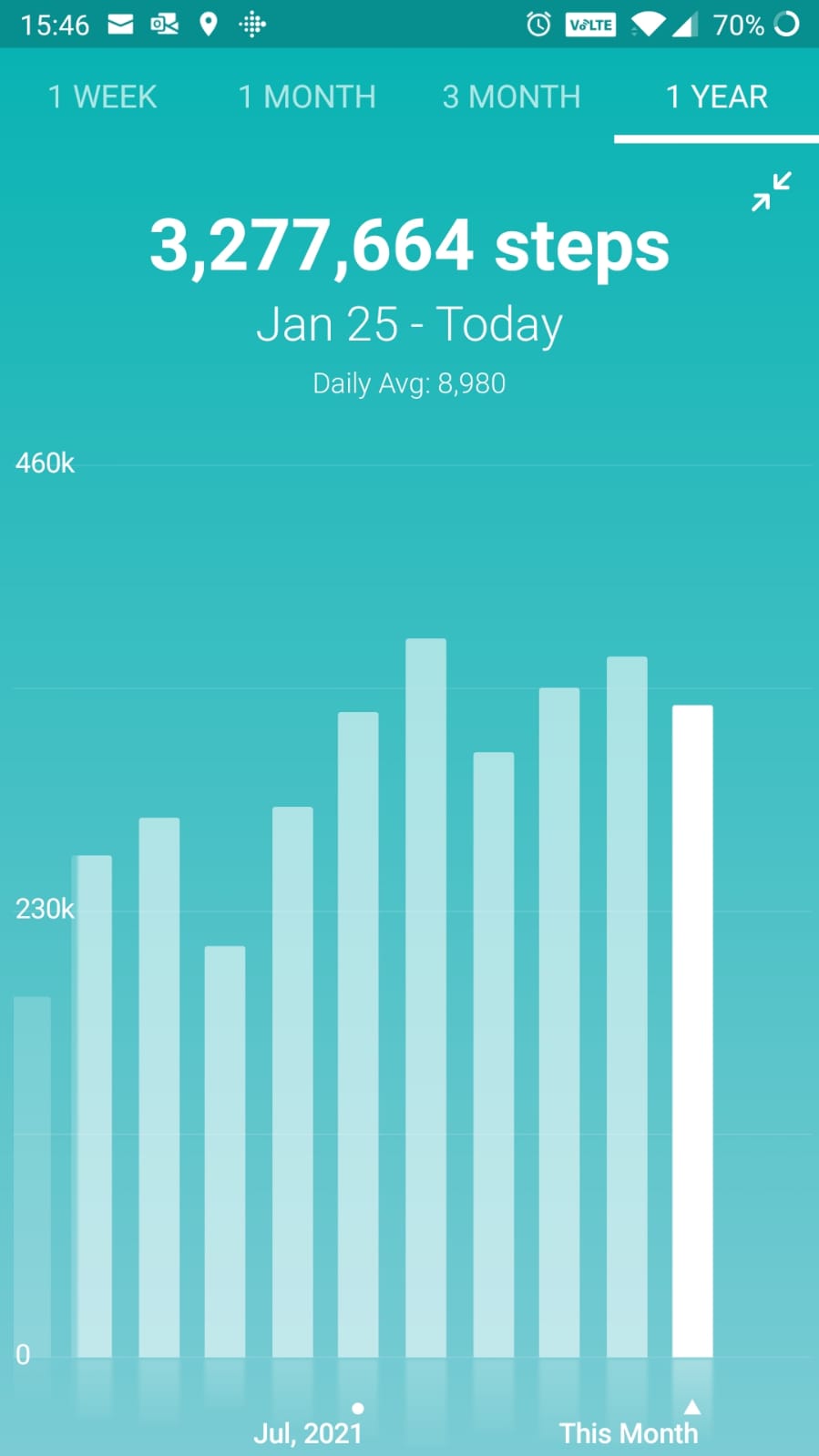Select the 3 MONTH tab
This screenshot has height=1456, width=819.
(511, 97)
